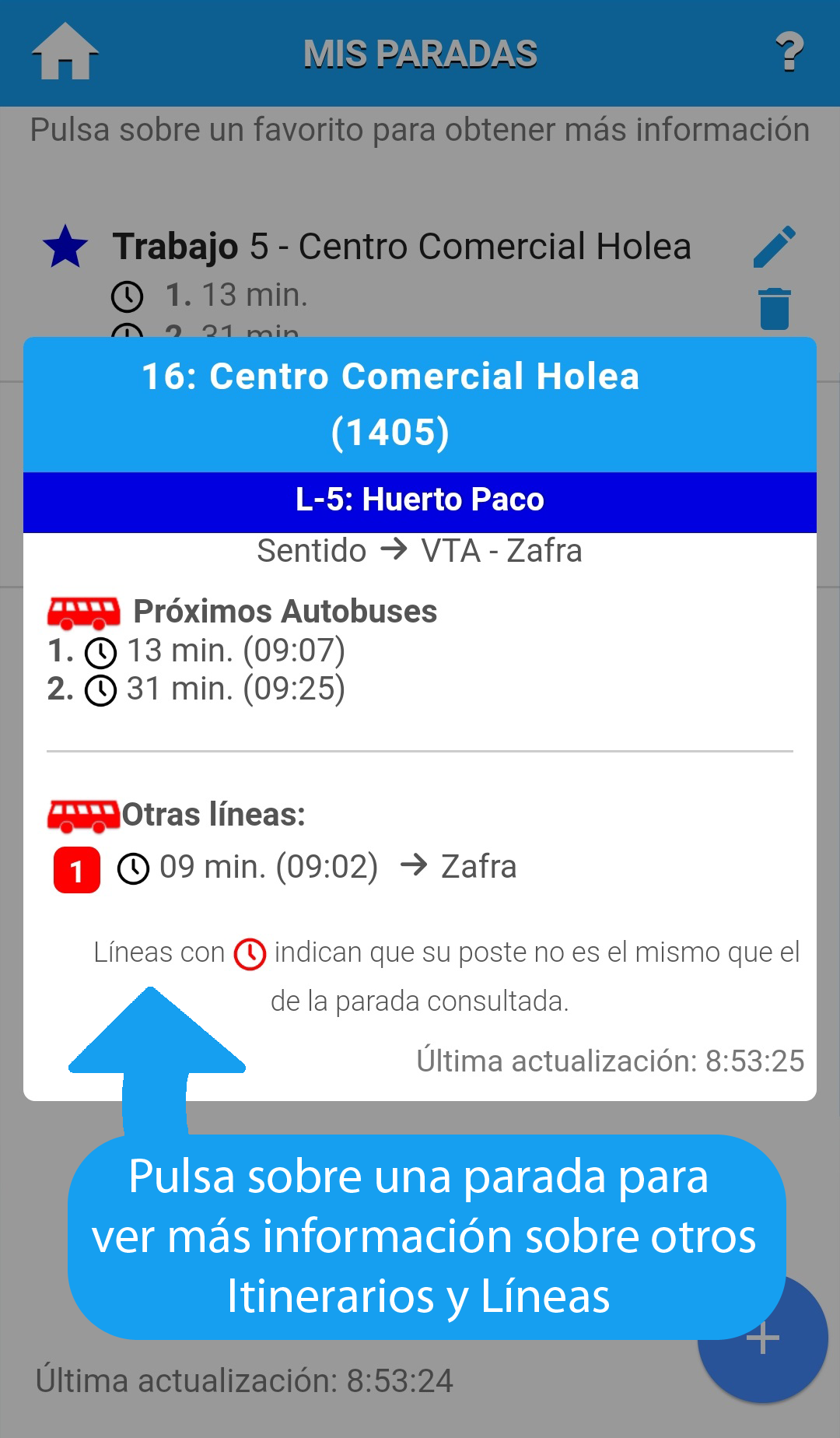Go to the home screen icon

coord(65,52)
